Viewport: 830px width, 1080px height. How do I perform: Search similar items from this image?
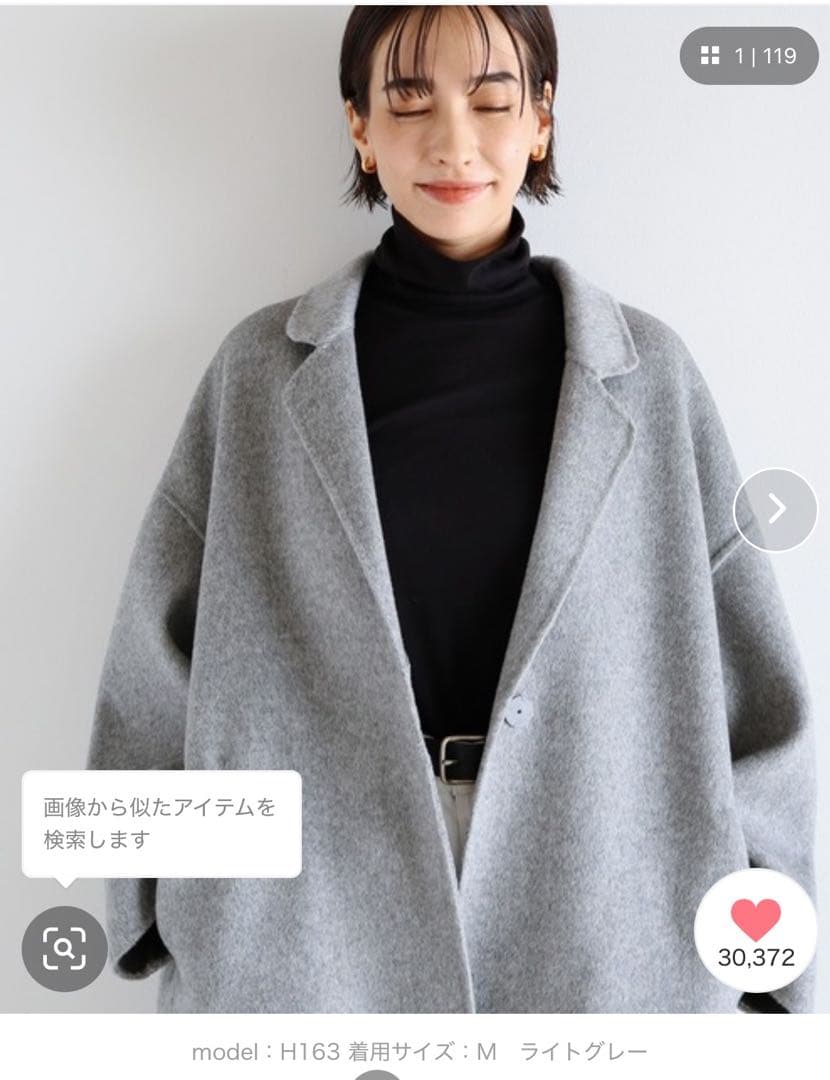point(64,949)
